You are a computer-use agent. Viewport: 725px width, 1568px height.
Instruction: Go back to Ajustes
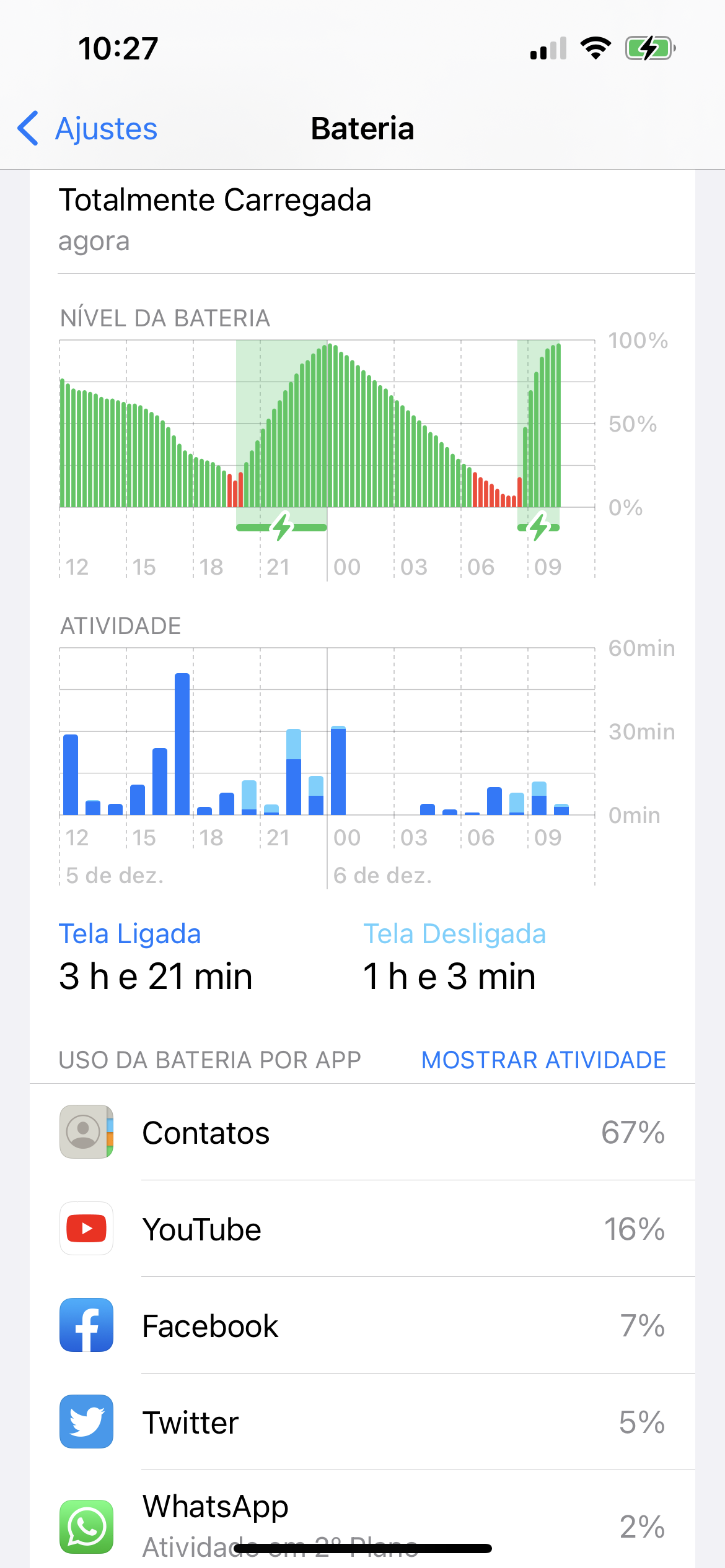tap(88, 129)
